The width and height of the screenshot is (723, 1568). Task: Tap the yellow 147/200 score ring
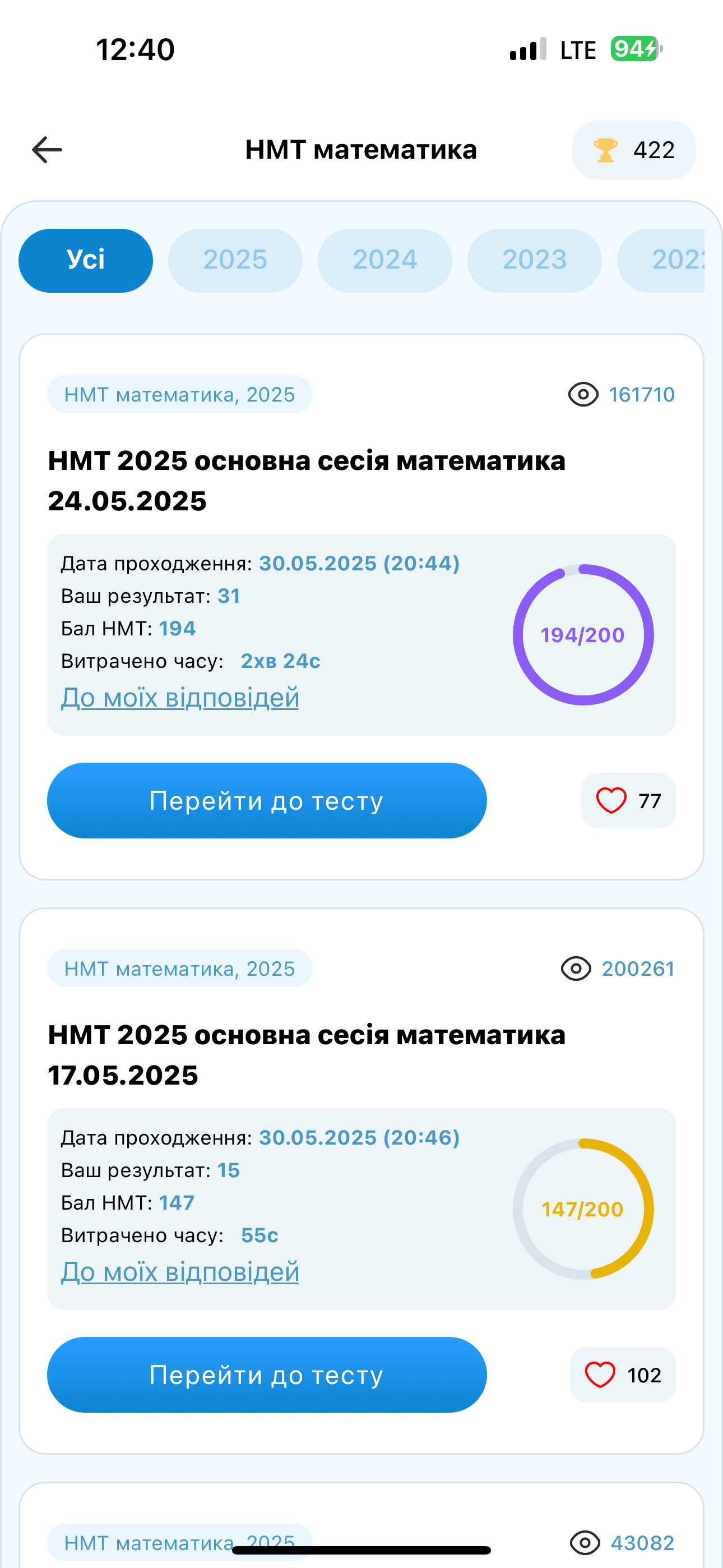(x=583, y=1210)
